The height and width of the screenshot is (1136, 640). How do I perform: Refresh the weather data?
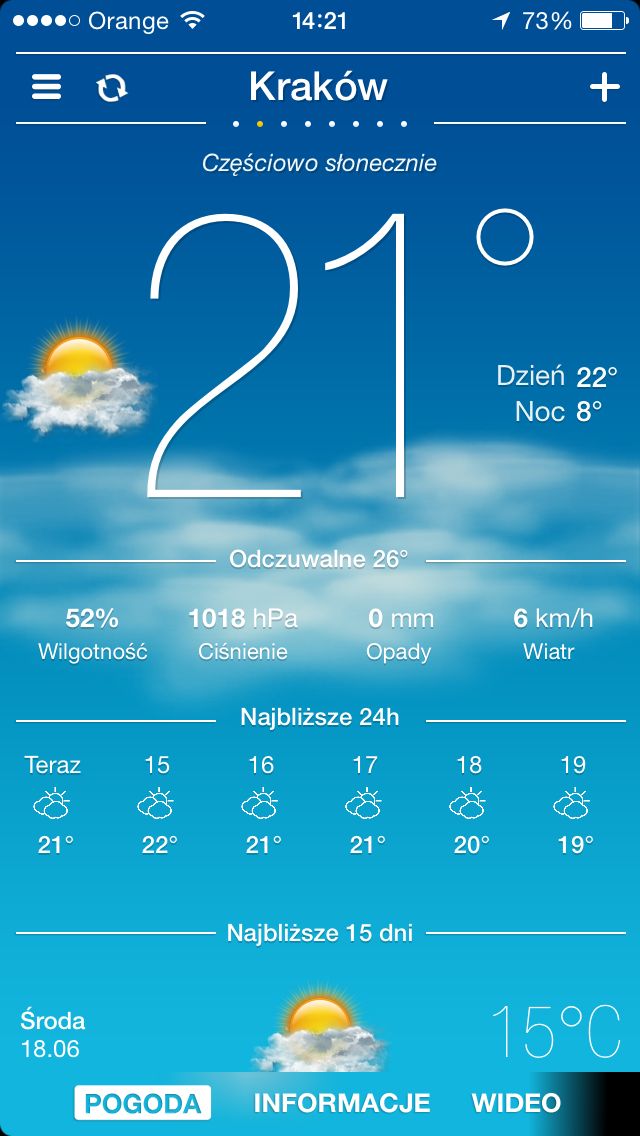pyautogui.click(x=112, y=87)
